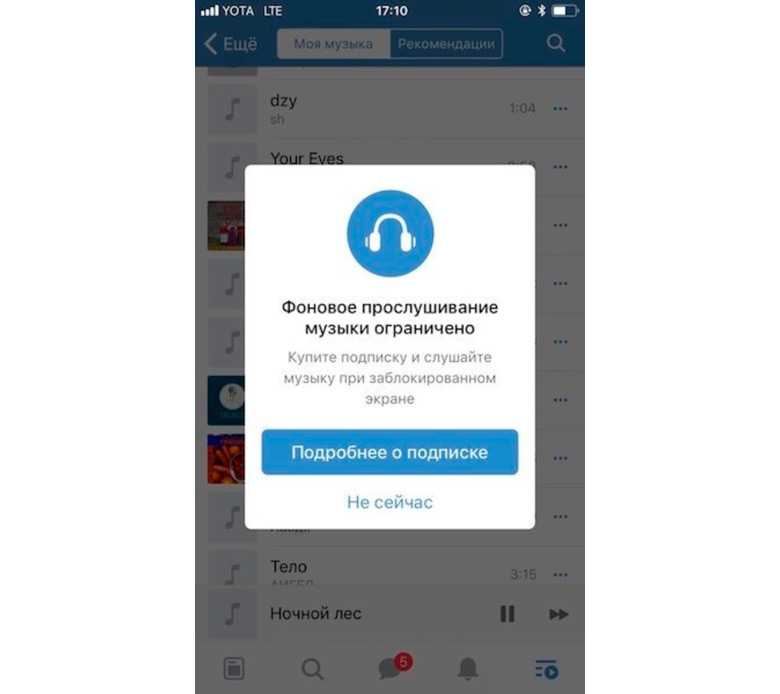Go back to Ещё
780x694 pixels.
coord(230,43)
